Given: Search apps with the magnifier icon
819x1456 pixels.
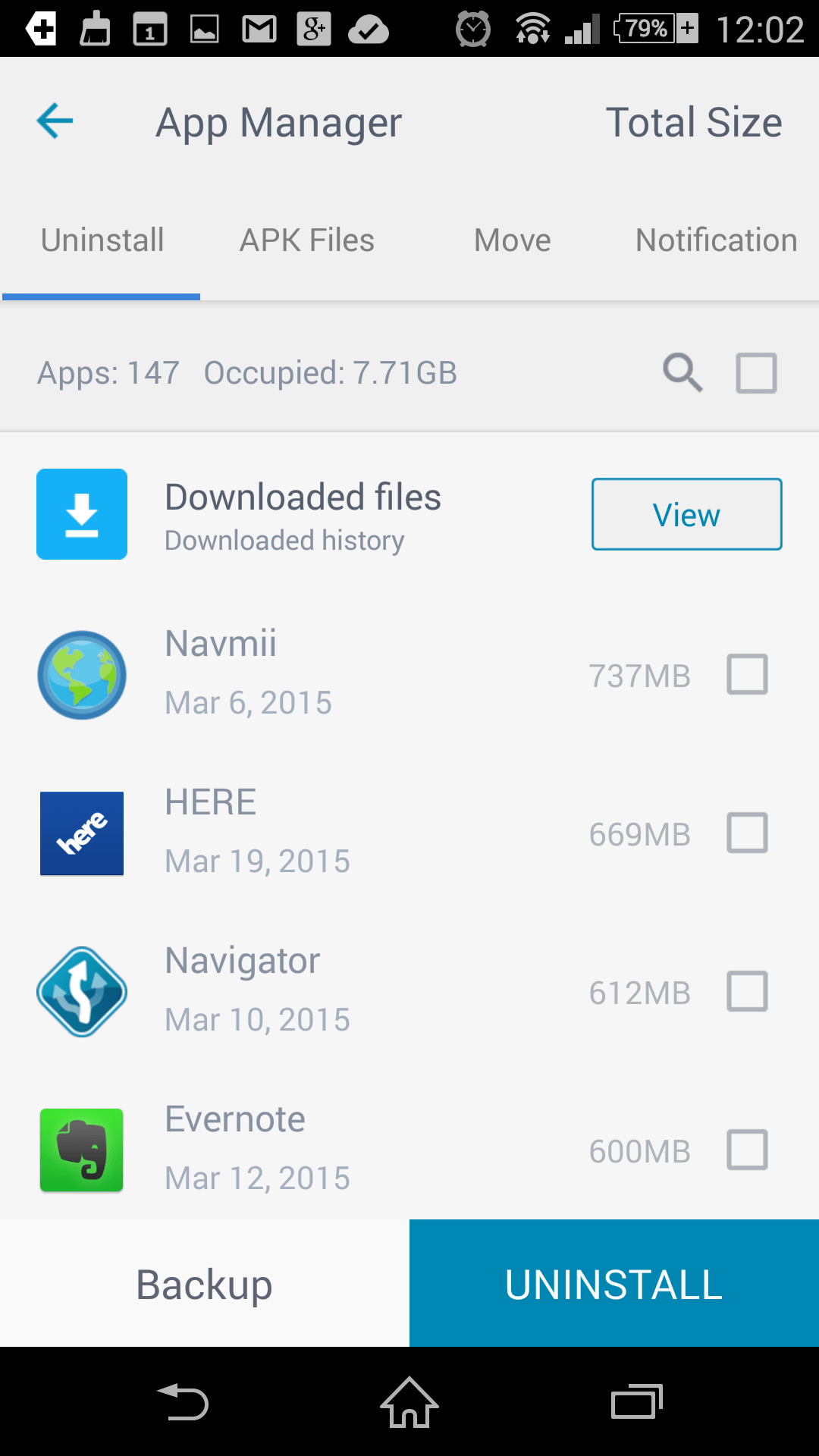Looking at the screenshot, I should tap(682, 372).
